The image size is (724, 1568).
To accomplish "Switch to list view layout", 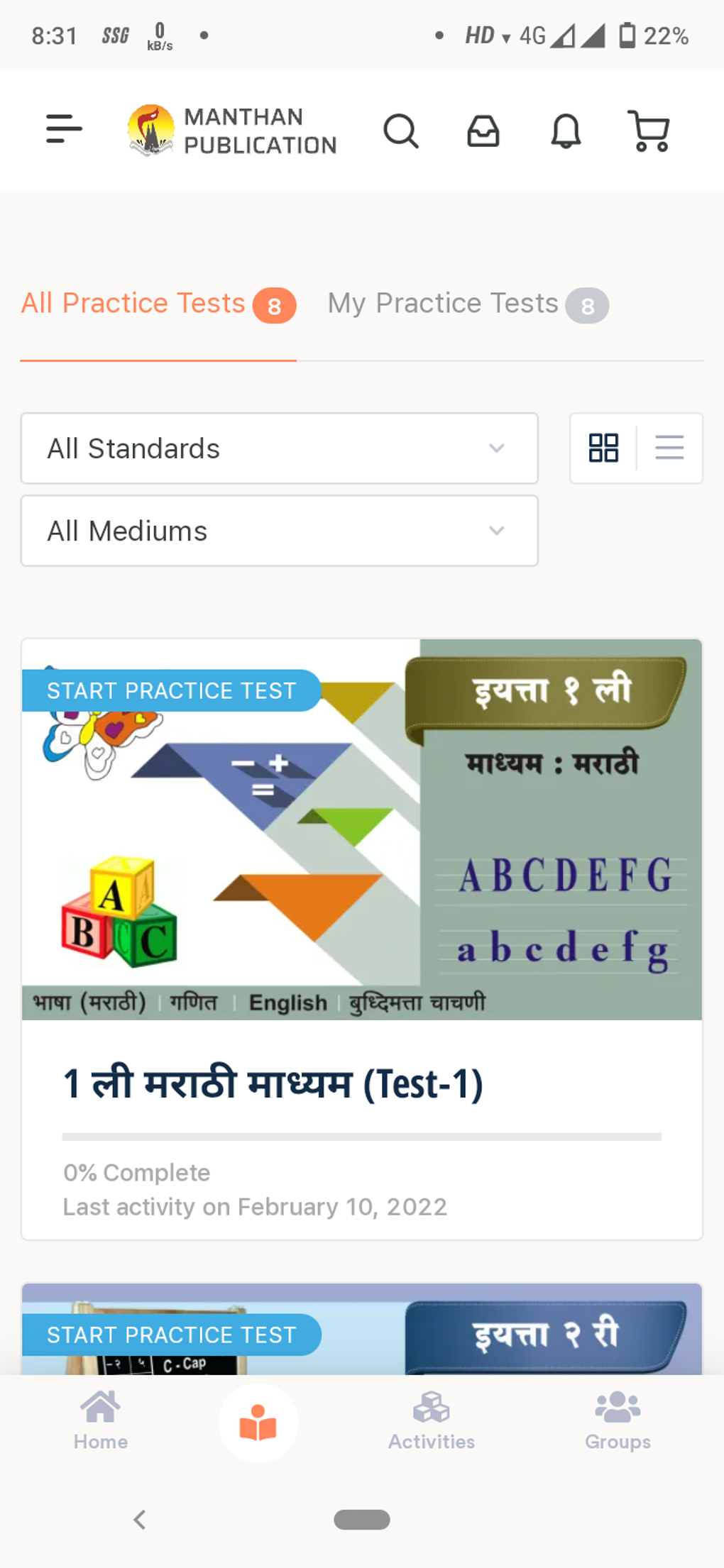I will pos(669,448).
